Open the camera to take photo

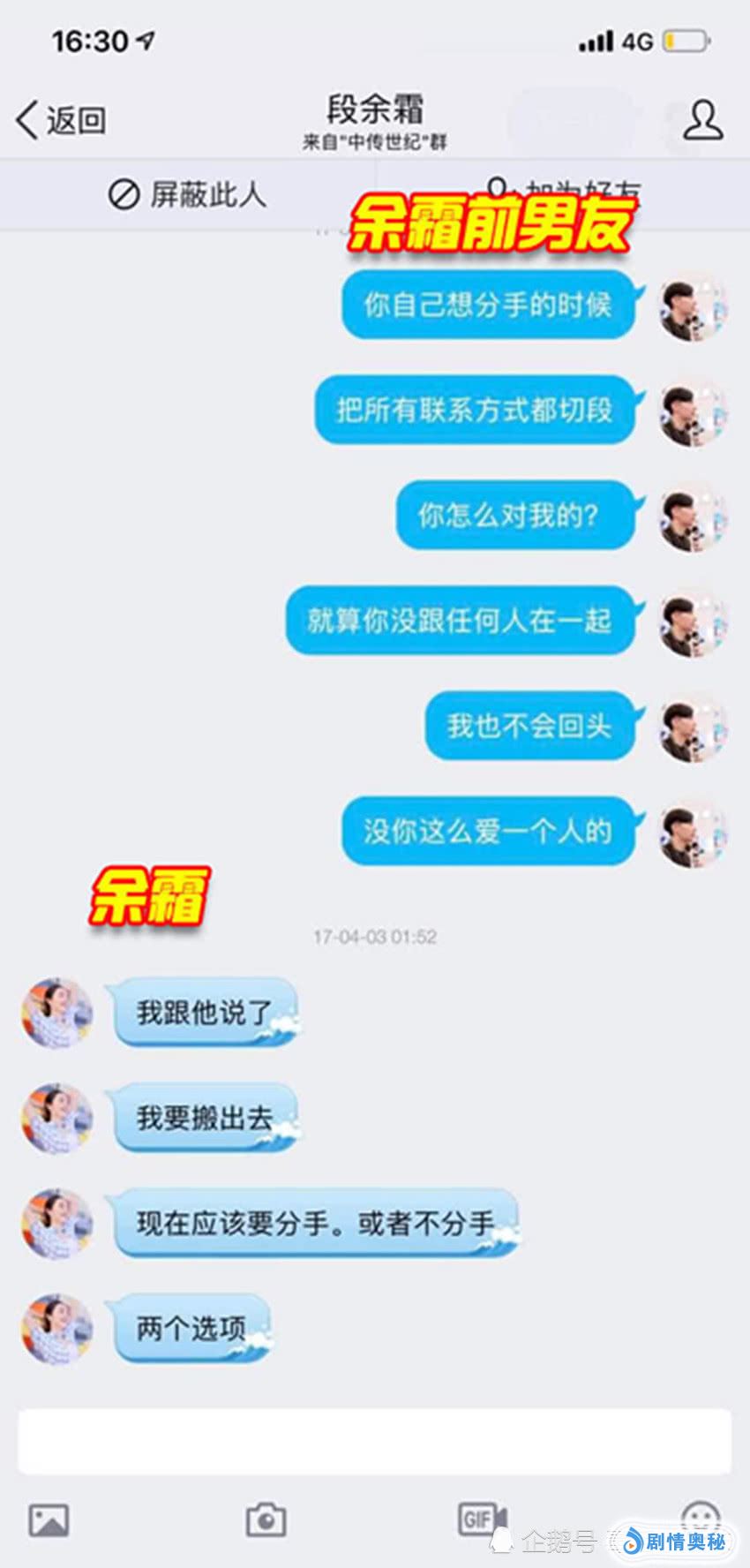tap(266, 1520)
